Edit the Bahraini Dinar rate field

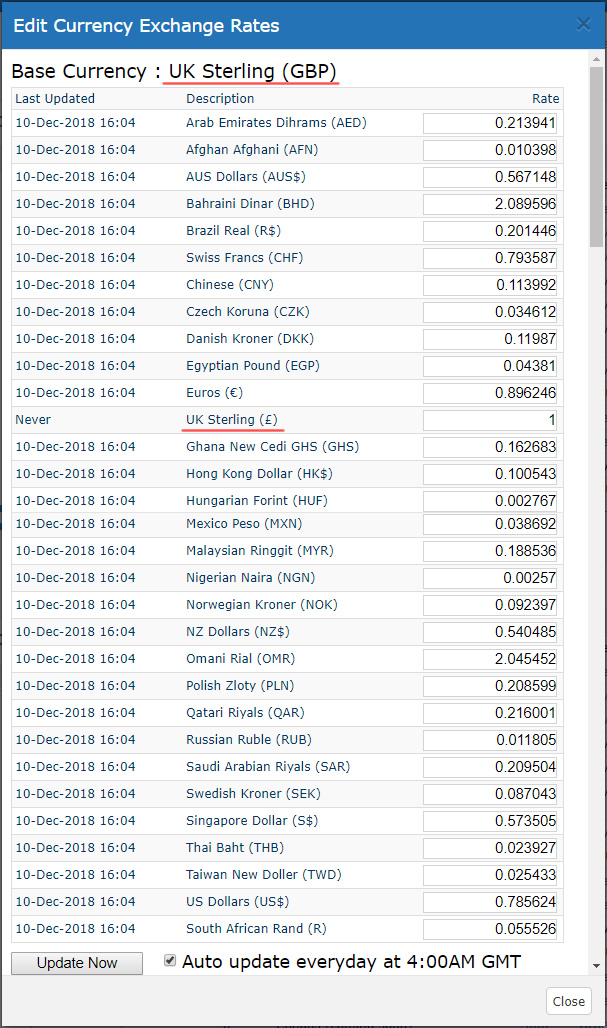(490, 204)
